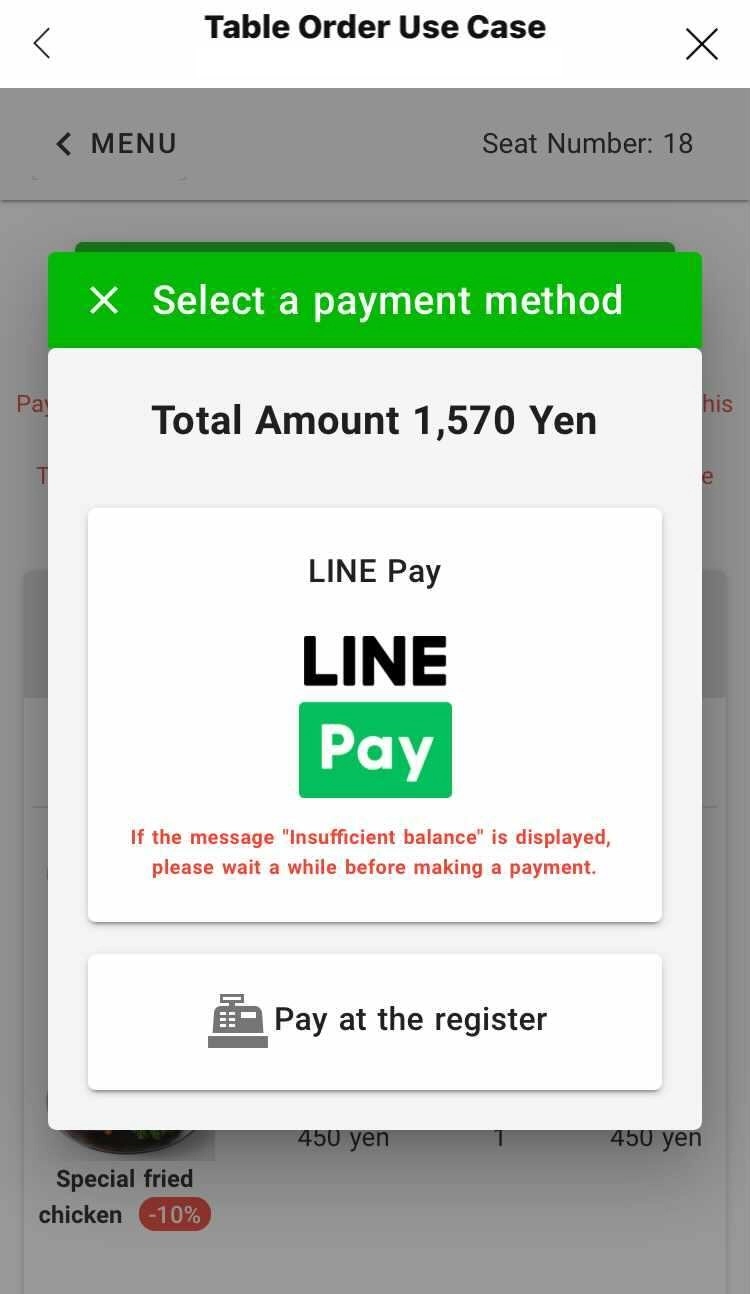Go back using the top-left arrow
This screenshot has width=750, height=1294.
pyautogui.click(x=41, y=43)
